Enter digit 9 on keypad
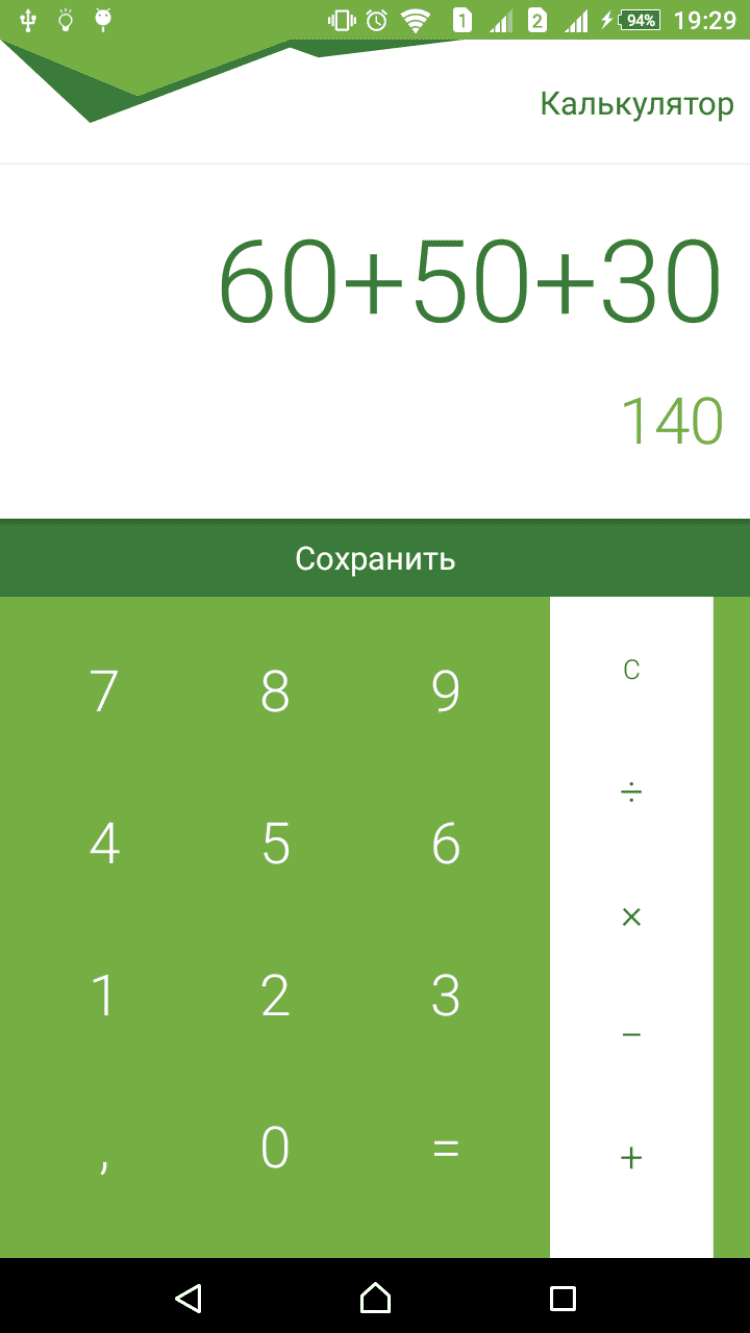Screen dimensions: 750x1333 click(446, 690)
